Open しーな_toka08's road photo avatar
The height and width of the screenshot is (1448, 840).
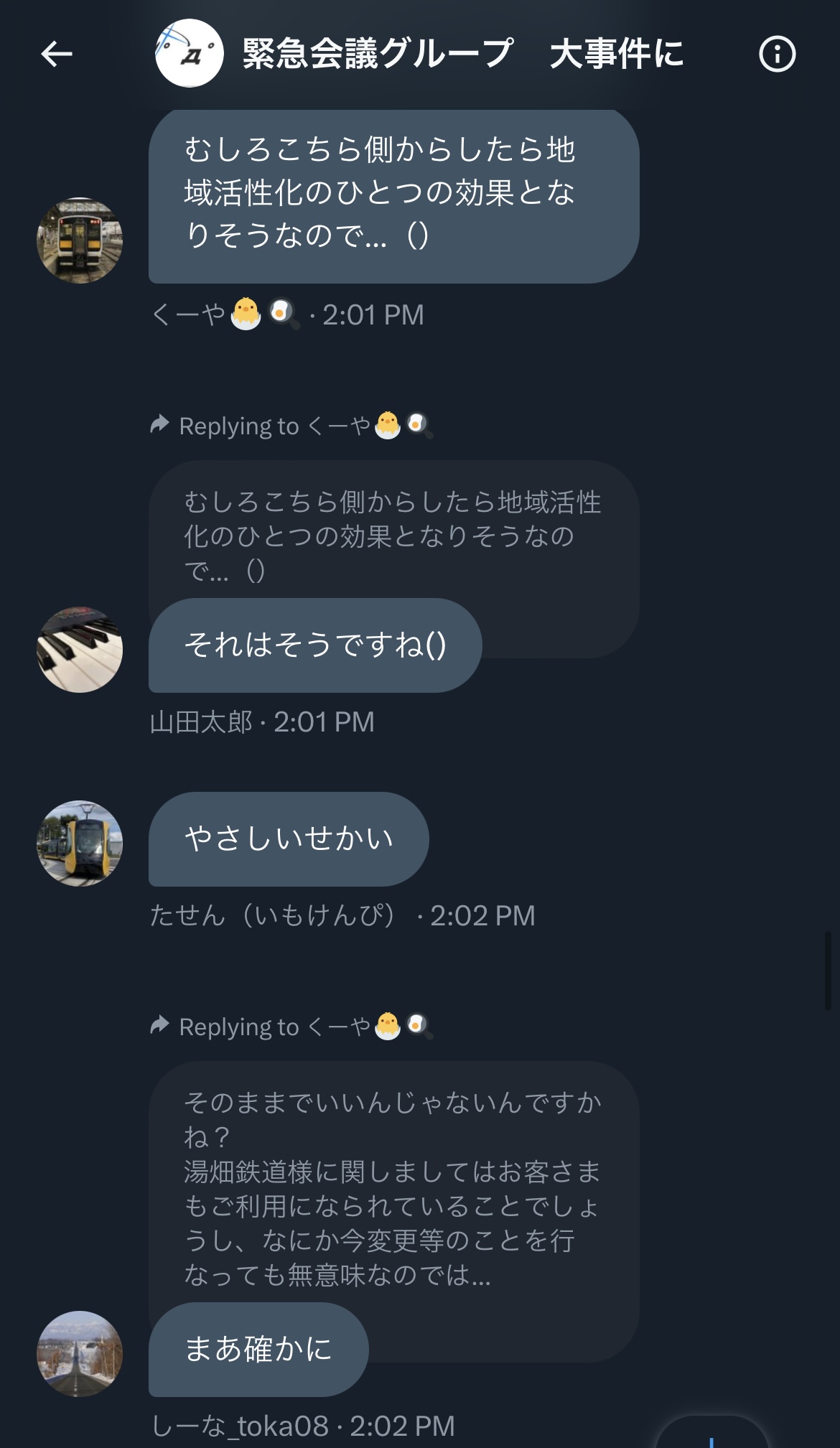click(80, 1354)
